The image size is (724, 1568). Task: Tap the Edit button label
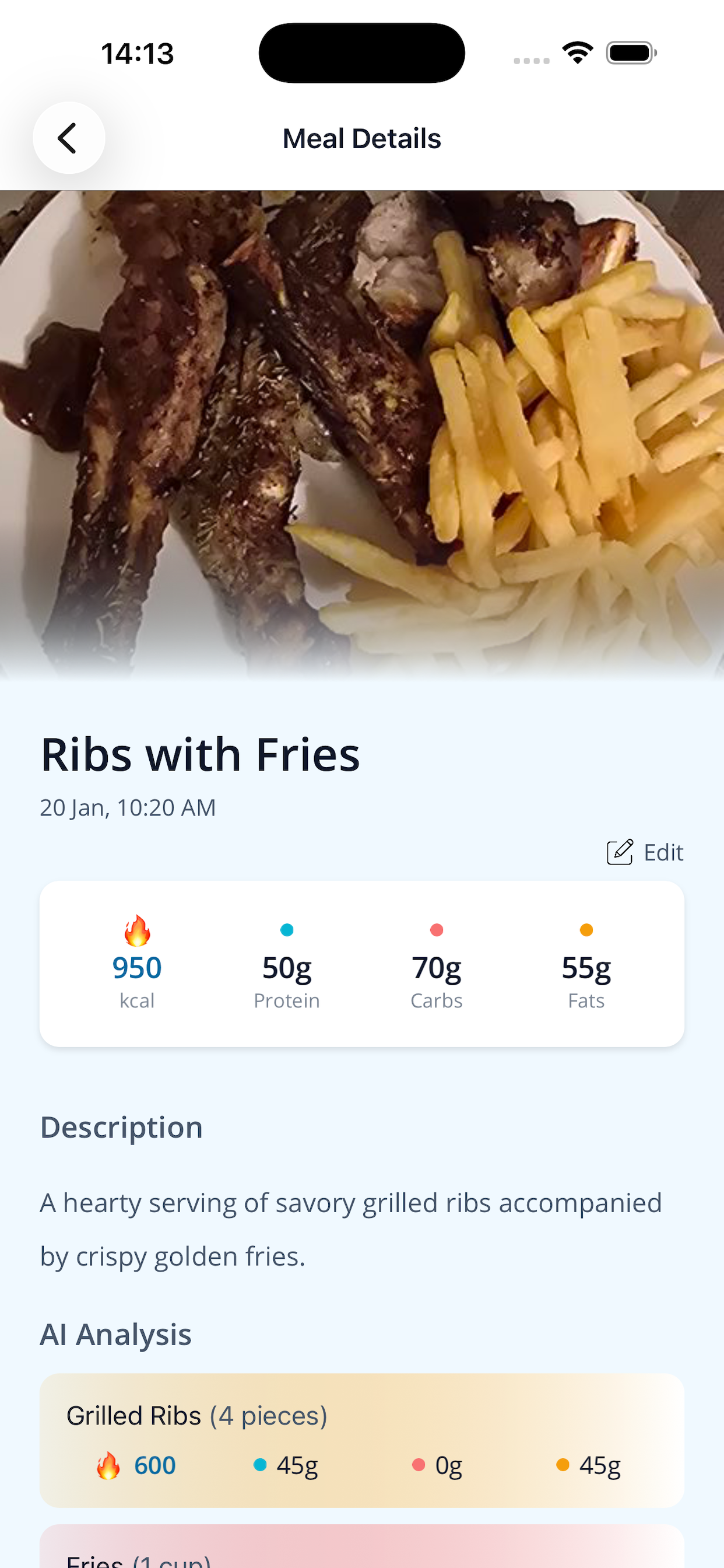point(663,852)
